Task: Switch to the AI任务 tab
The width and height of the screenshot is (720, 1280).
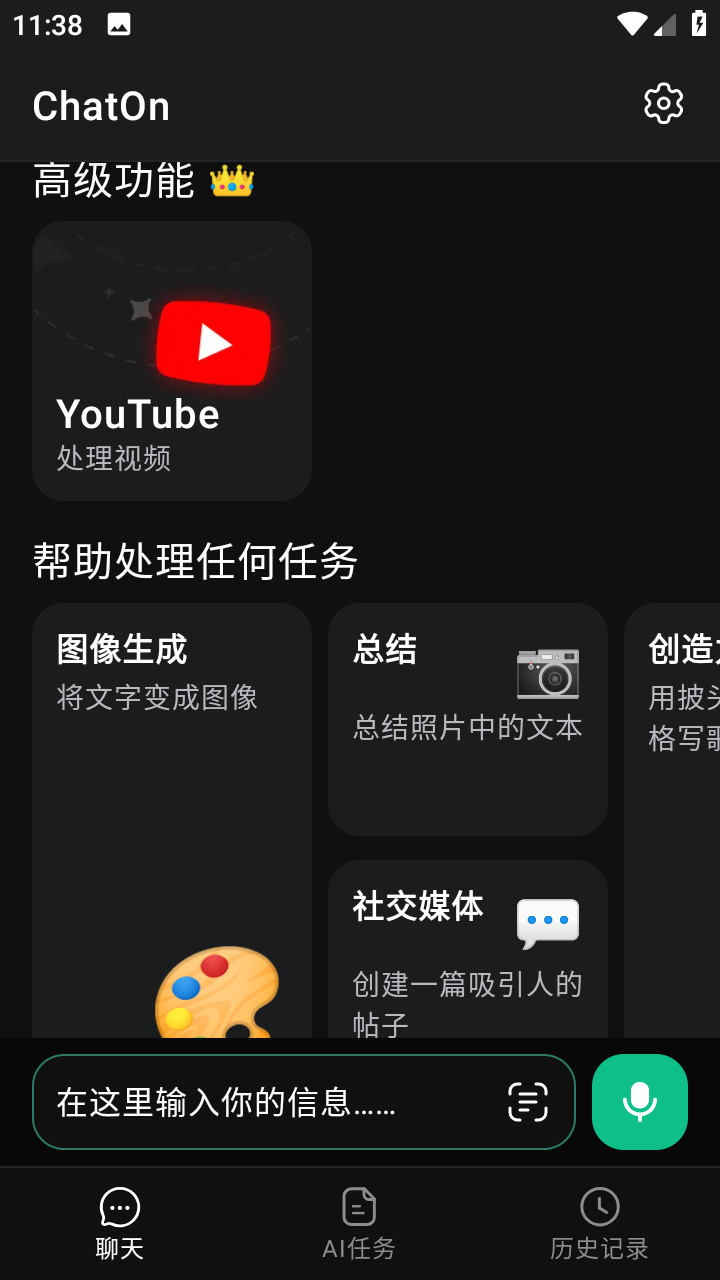Action: pyautogui.click(x=359, y=1224)
